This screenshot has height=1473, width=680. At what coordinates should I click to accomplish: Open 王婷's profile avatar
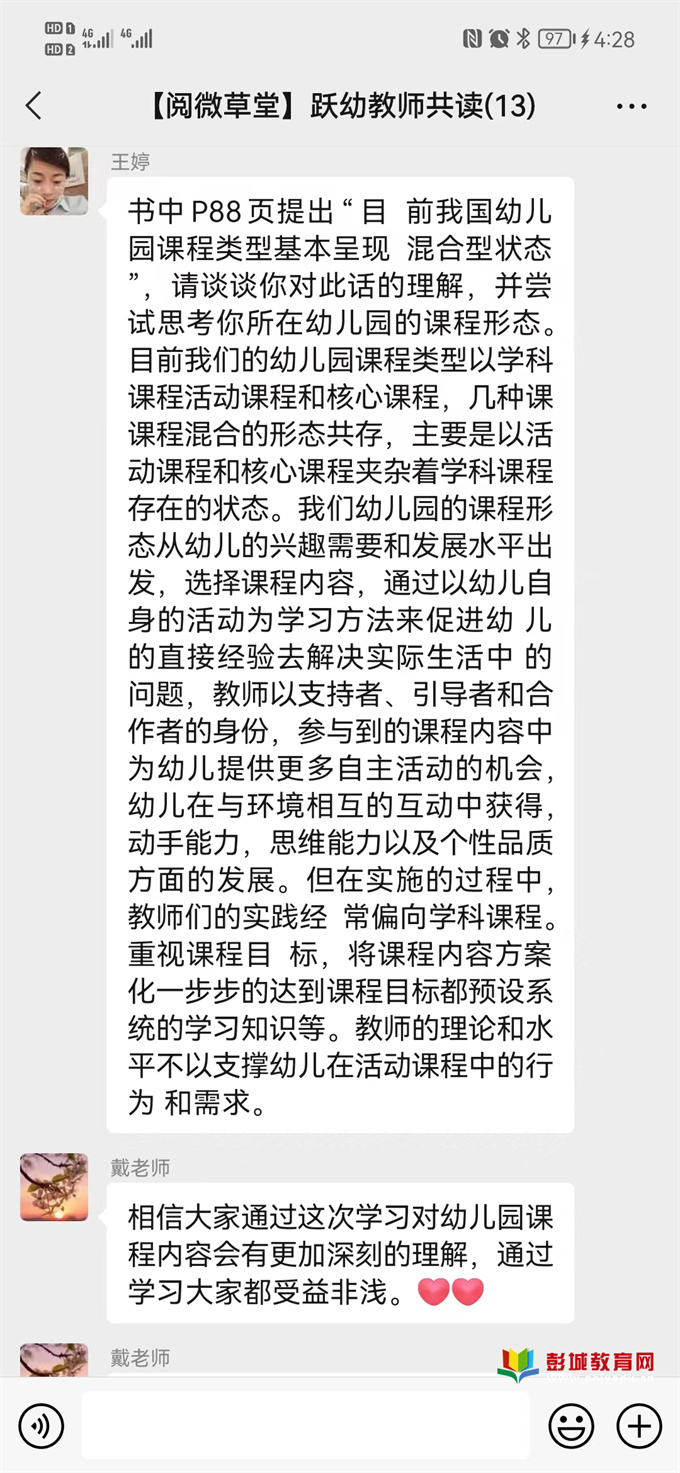point(54,181)
